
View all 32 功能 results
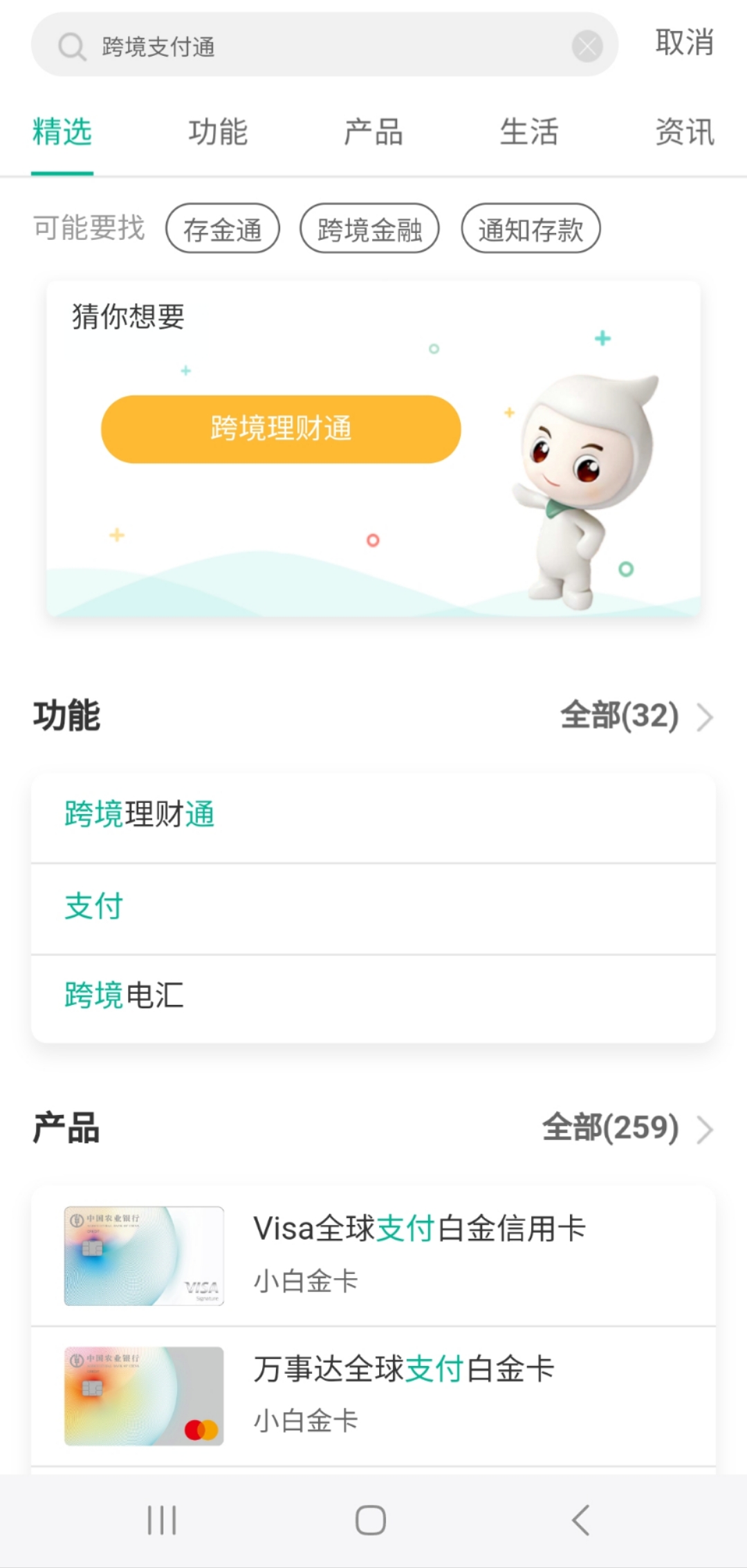[x=635, y=716]
